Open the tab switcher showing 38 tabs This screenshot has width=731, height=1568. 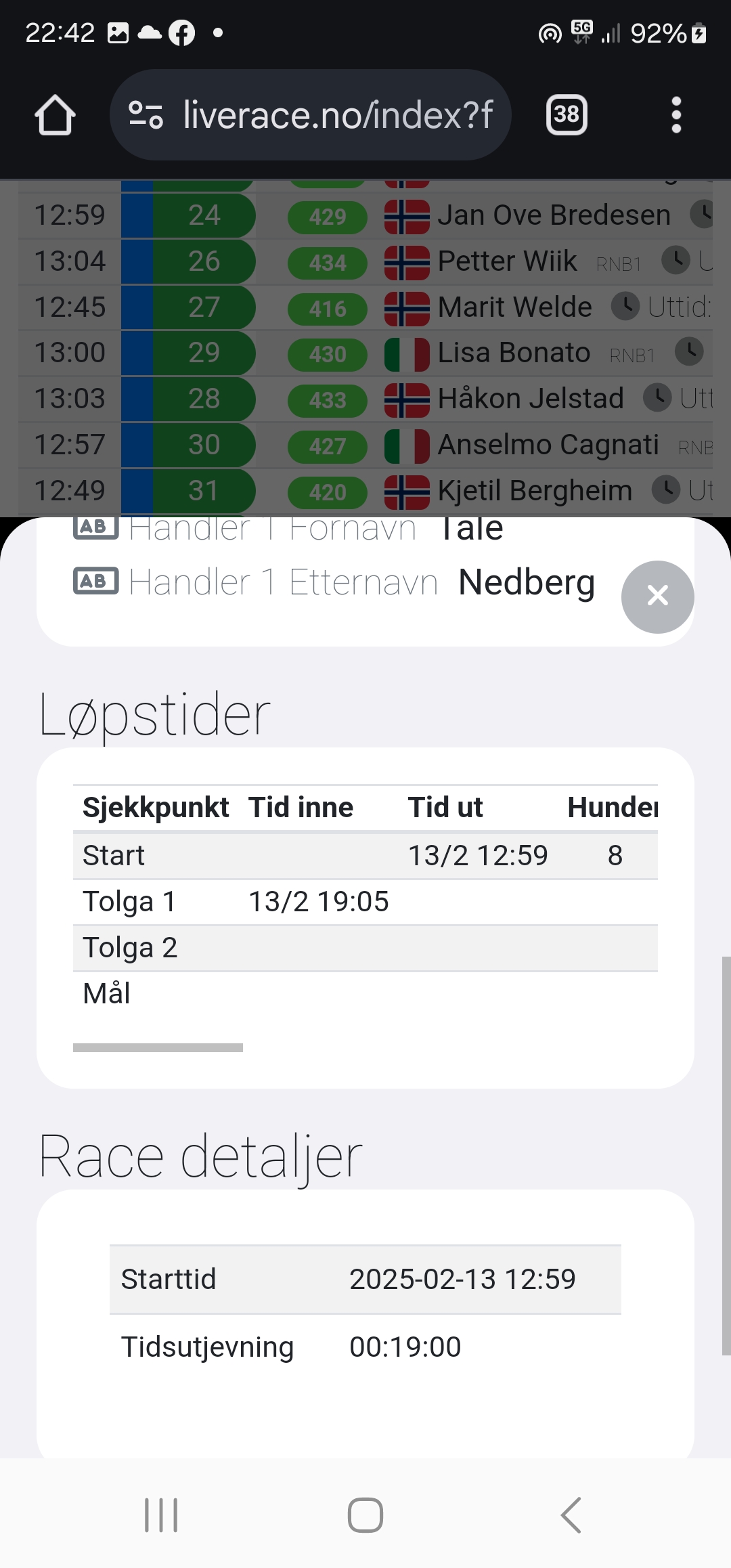(x=567, y=115)
